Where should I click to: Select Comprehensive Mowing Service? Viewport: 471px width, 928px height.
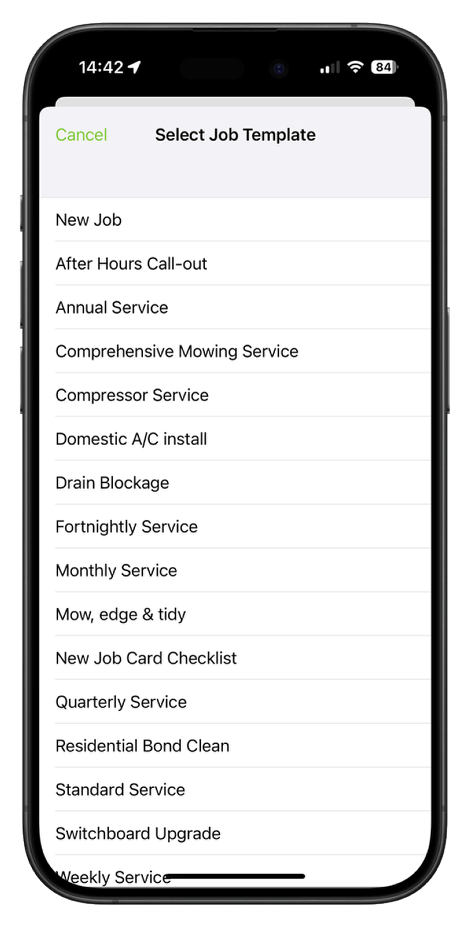click(235, 351)
